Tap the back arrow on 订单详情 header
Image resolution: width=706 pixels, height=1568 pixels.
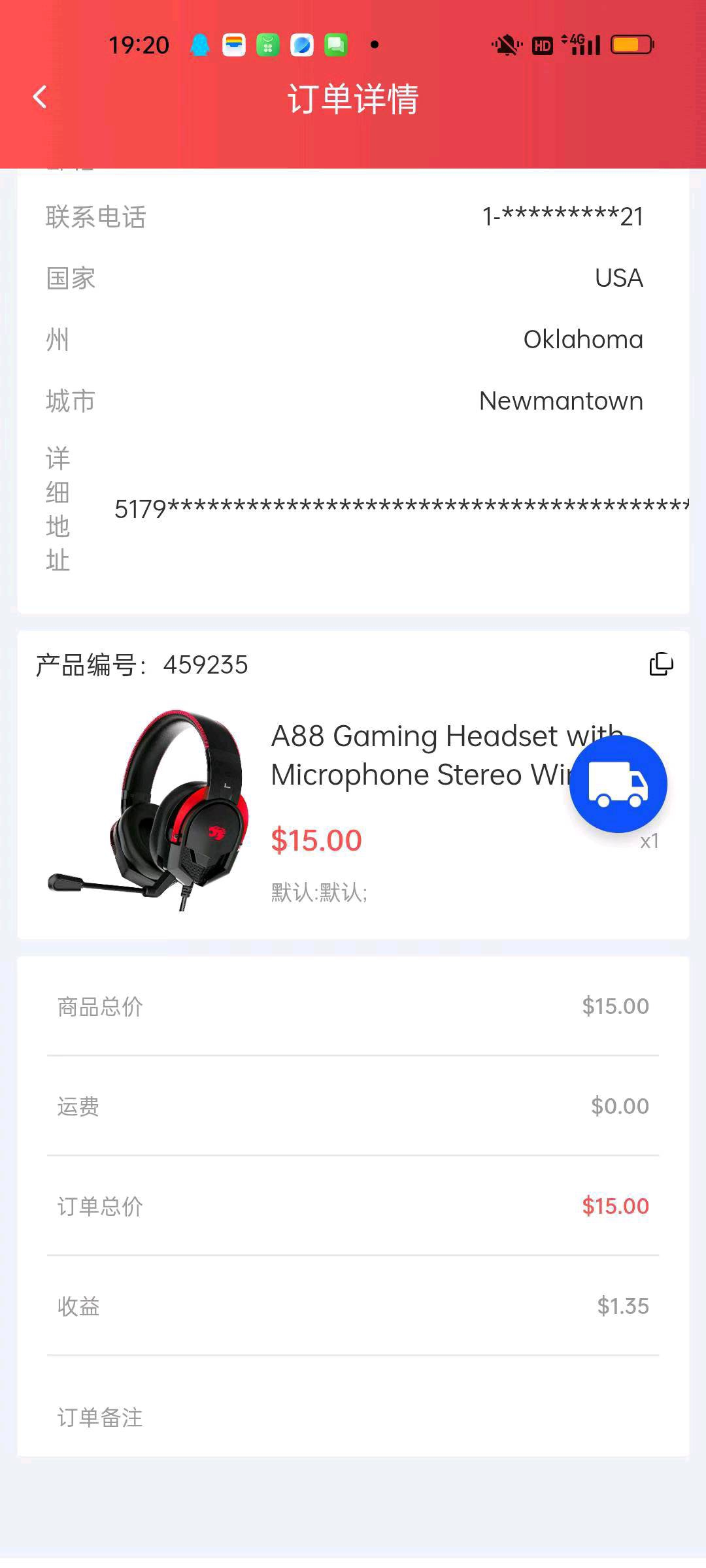[x=39, y=97]
